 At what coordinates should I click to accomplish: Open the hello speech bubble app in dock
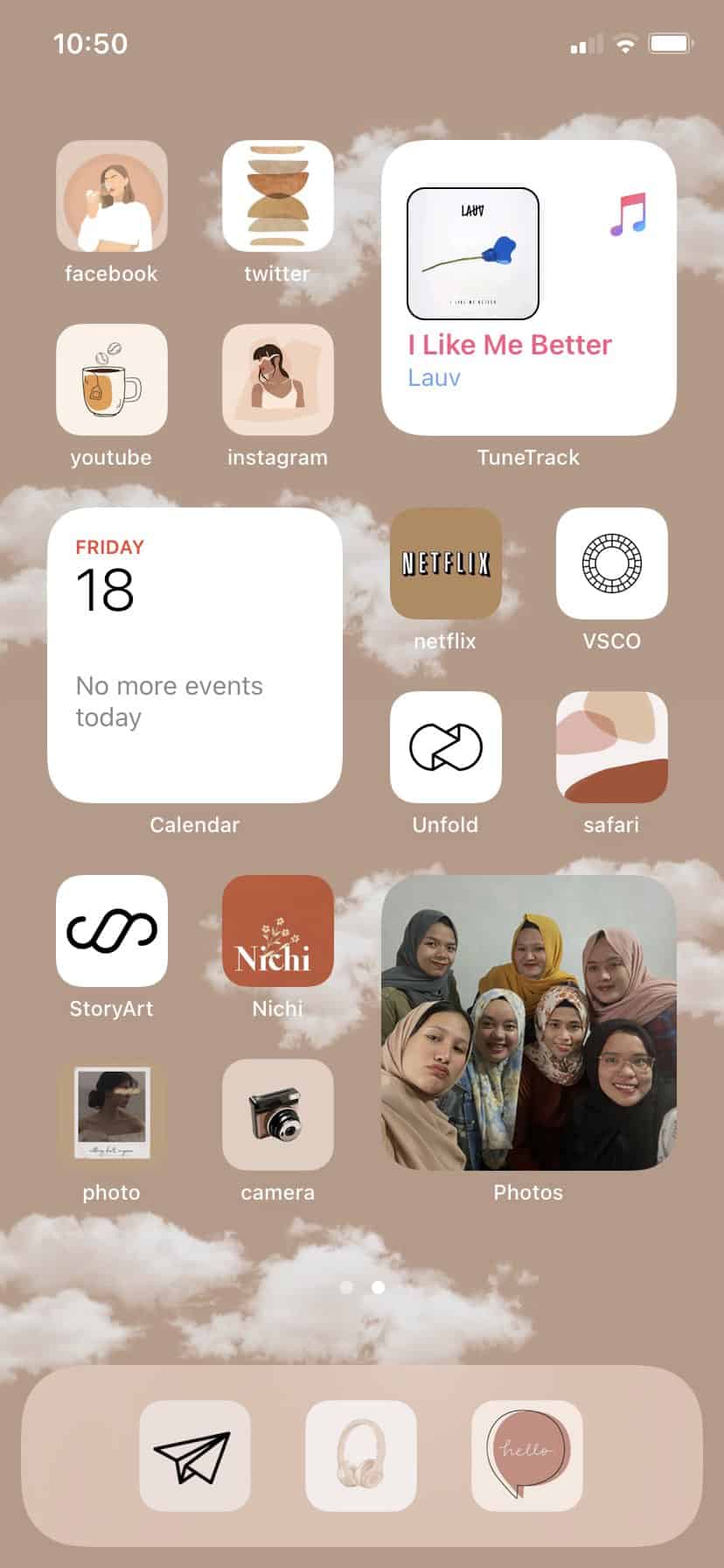[526, 1456]
